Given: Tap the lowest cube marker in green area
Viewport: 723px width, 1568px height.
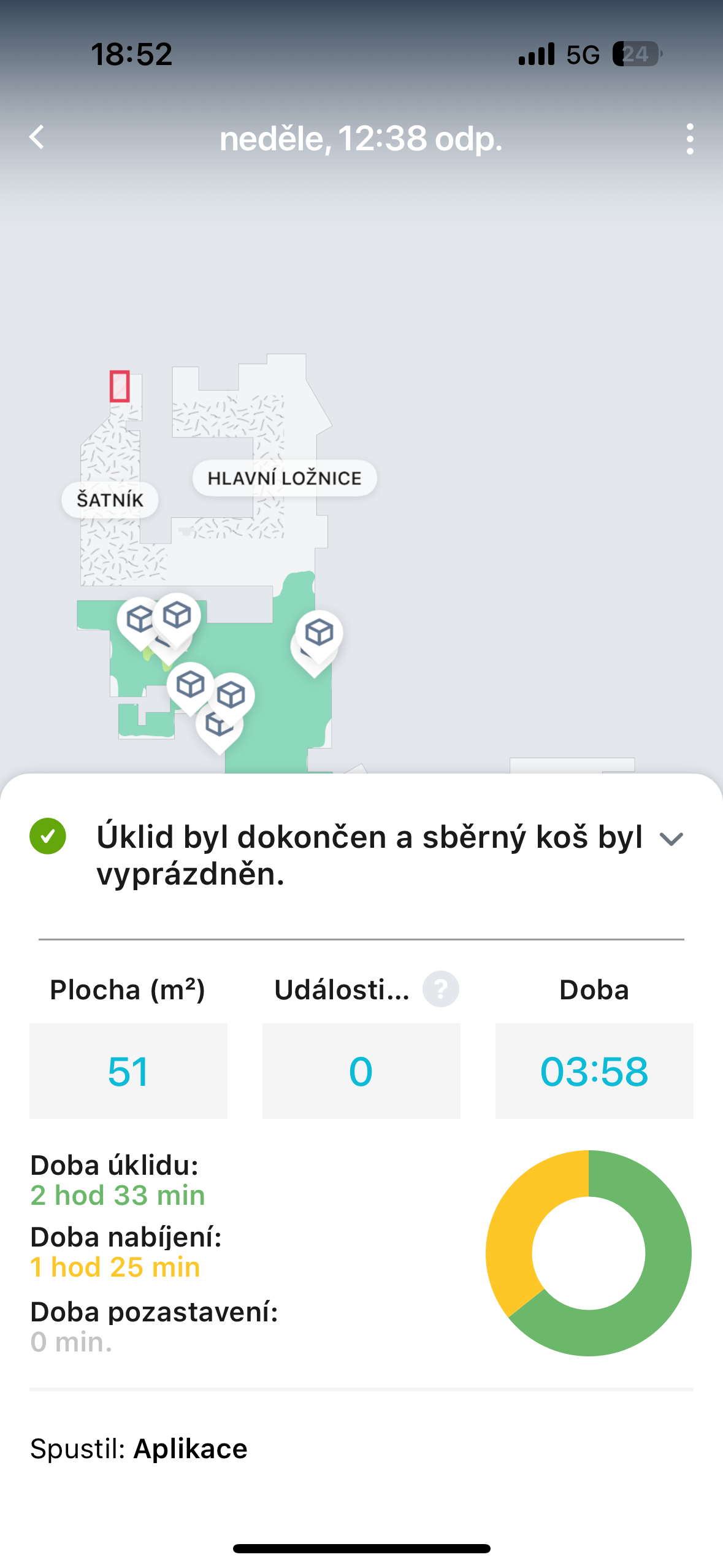Looking at the screenshot, I should pyautogui.click(x=218, y=724).
